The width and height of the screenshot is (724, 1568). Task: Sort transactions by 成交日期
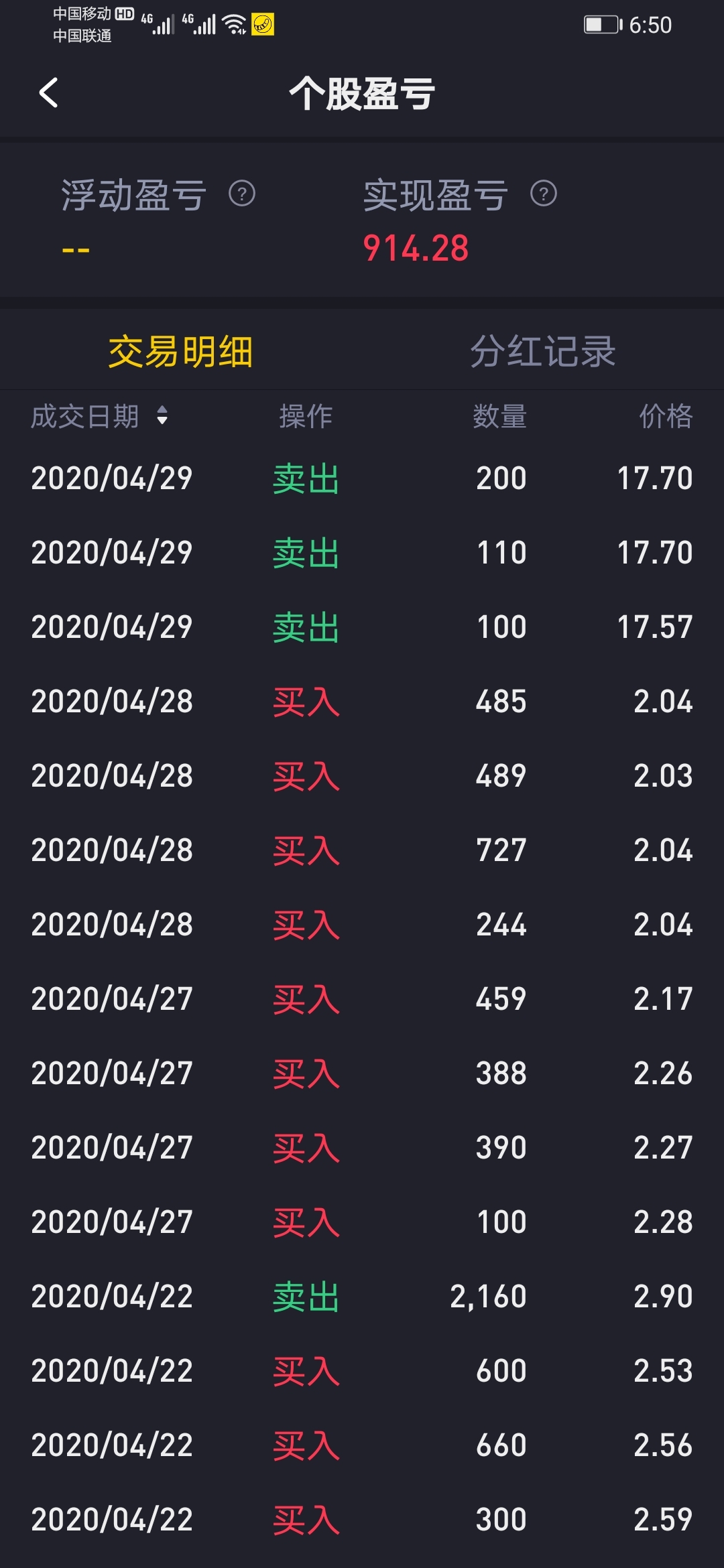click(x=99, y=416)
